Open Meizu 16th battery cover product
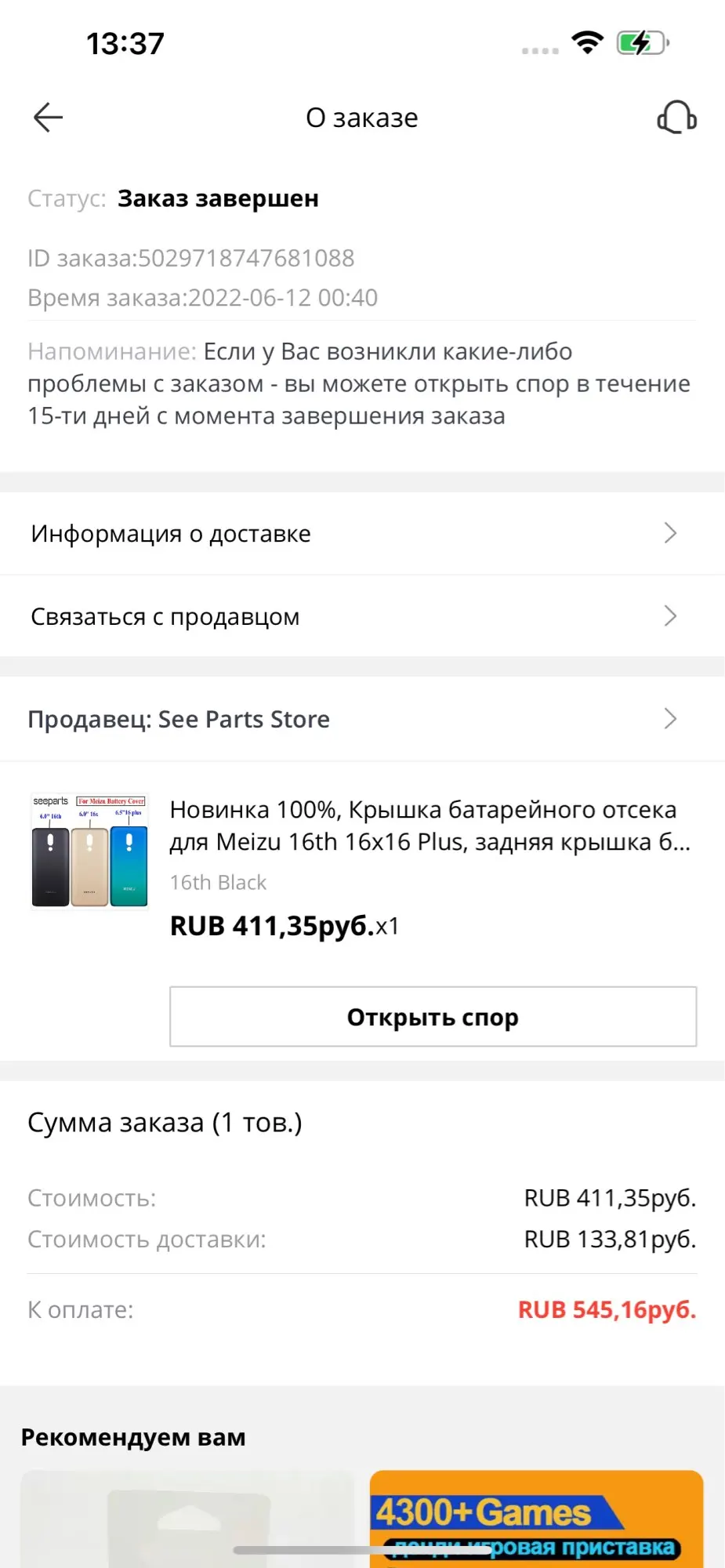The width and height of the screenshot is (725, 1568). pos(430,826)
